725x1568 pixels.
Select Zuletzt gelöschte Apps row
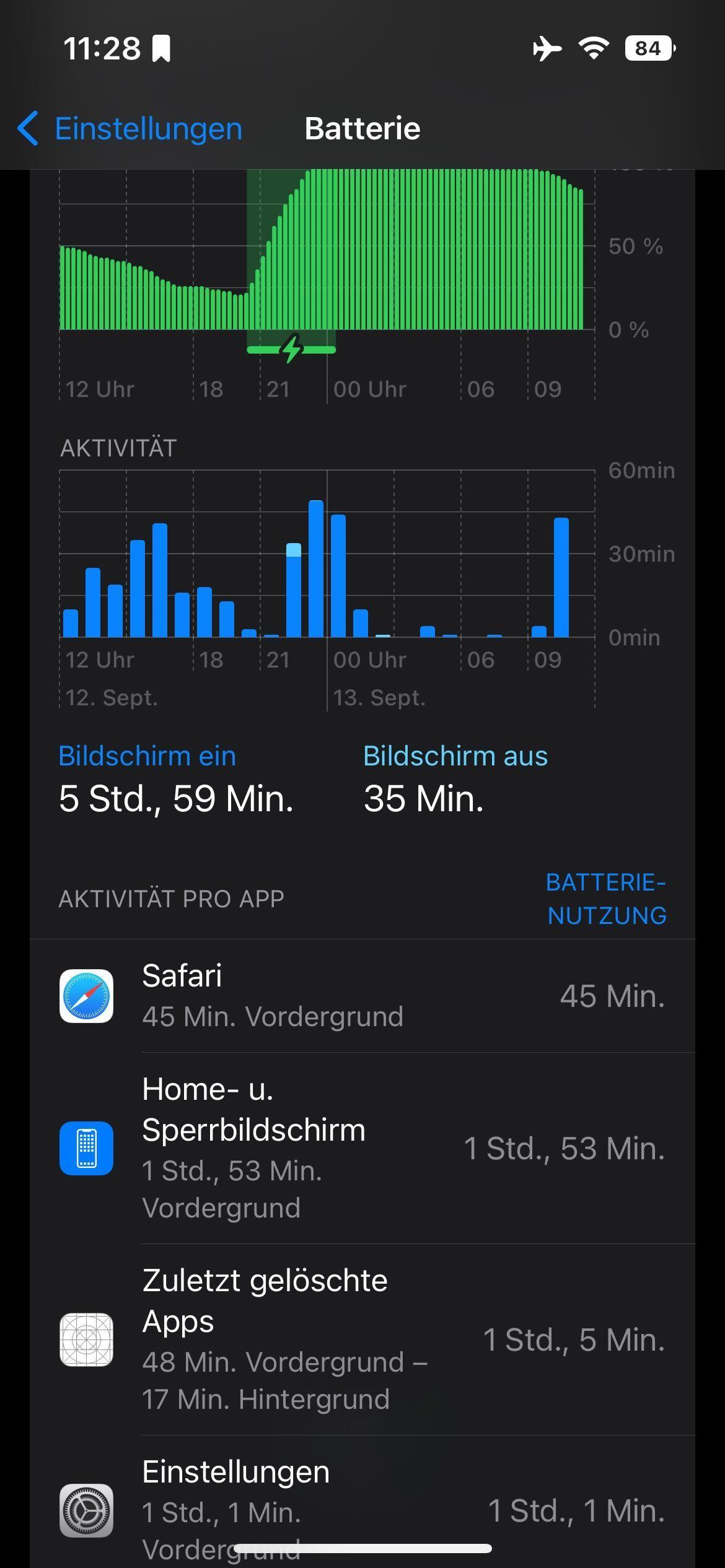362,1339
